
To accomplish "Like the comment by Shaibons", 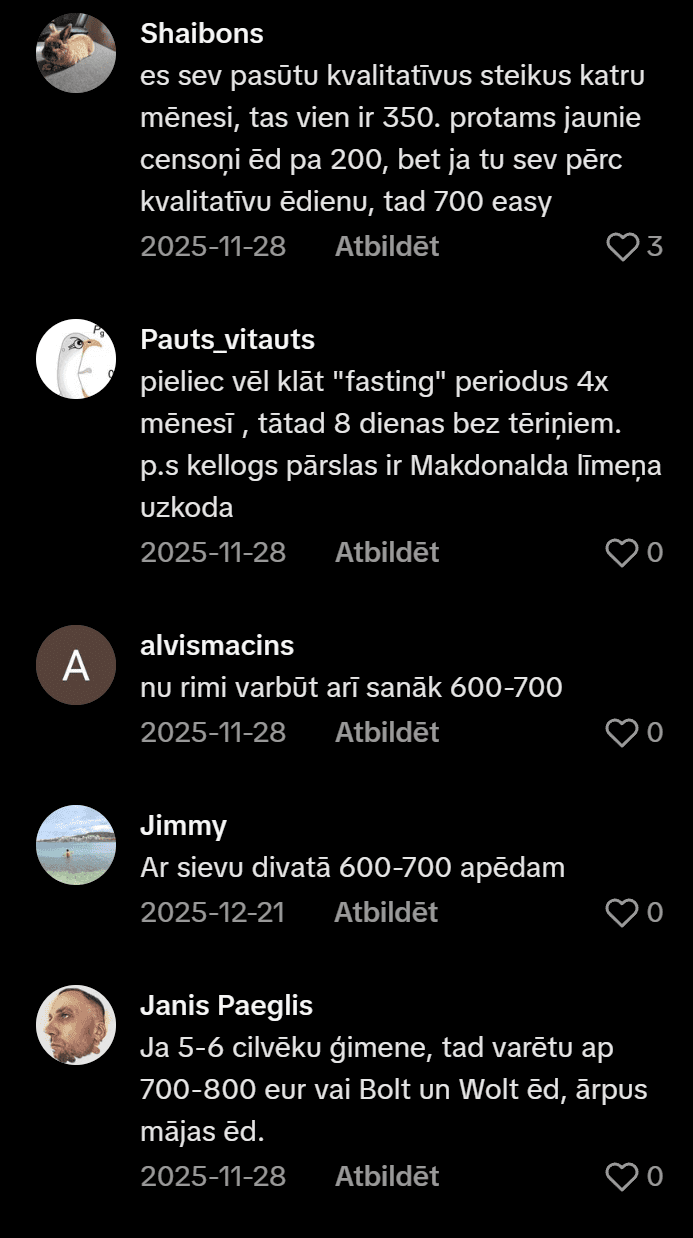I will (x=622, y=247).
